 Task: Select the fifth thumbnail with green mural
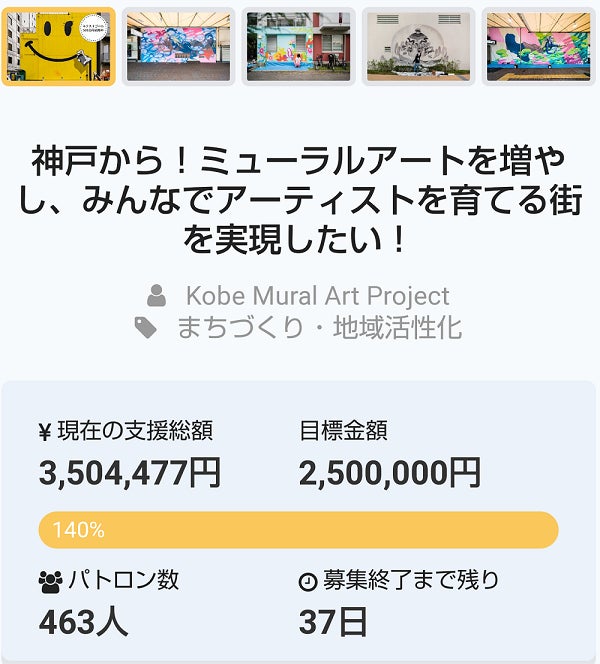[538, 46]
